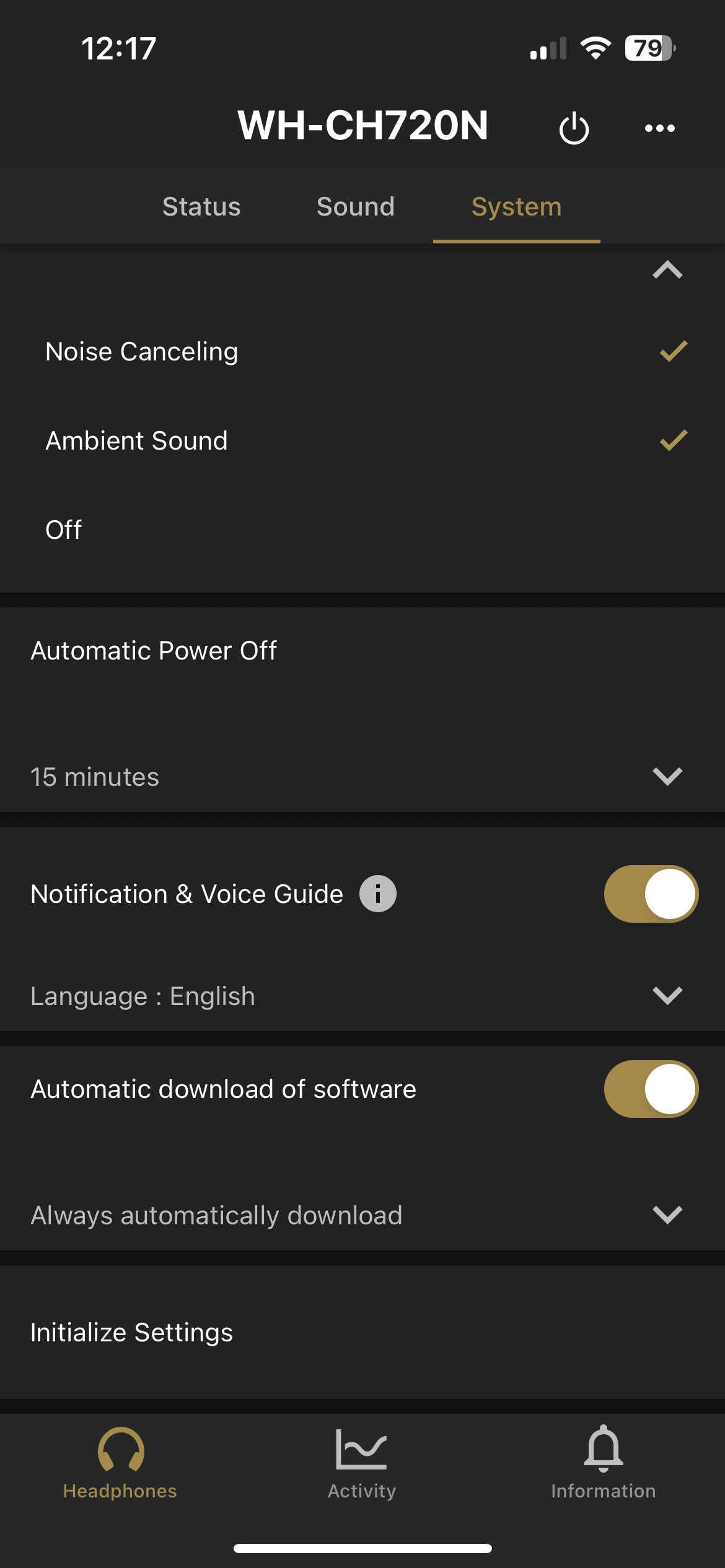Expand the Language : English selector

[x=666, y=996]
